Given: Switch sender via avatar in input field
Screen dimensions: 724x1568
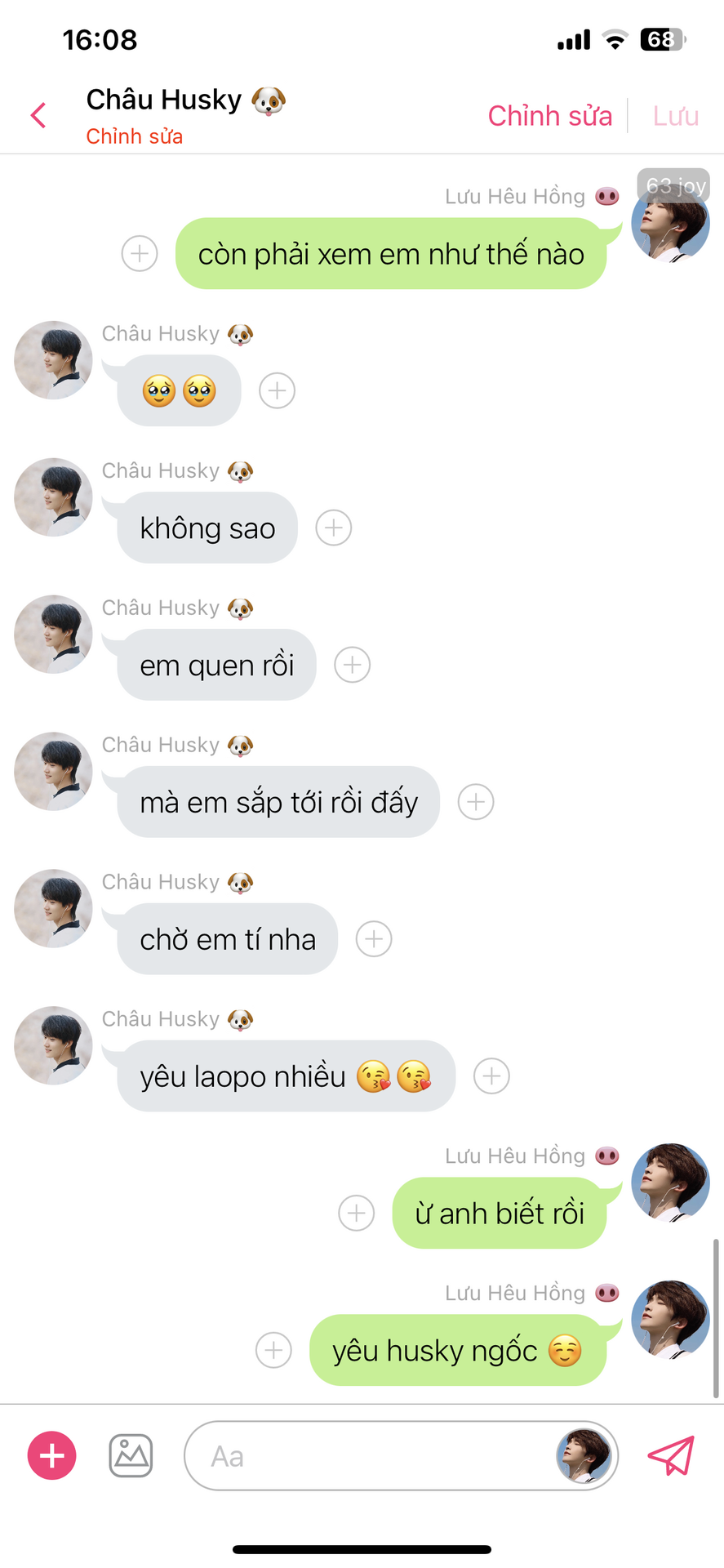Looking at the screenshot, I should point(584,1455).
